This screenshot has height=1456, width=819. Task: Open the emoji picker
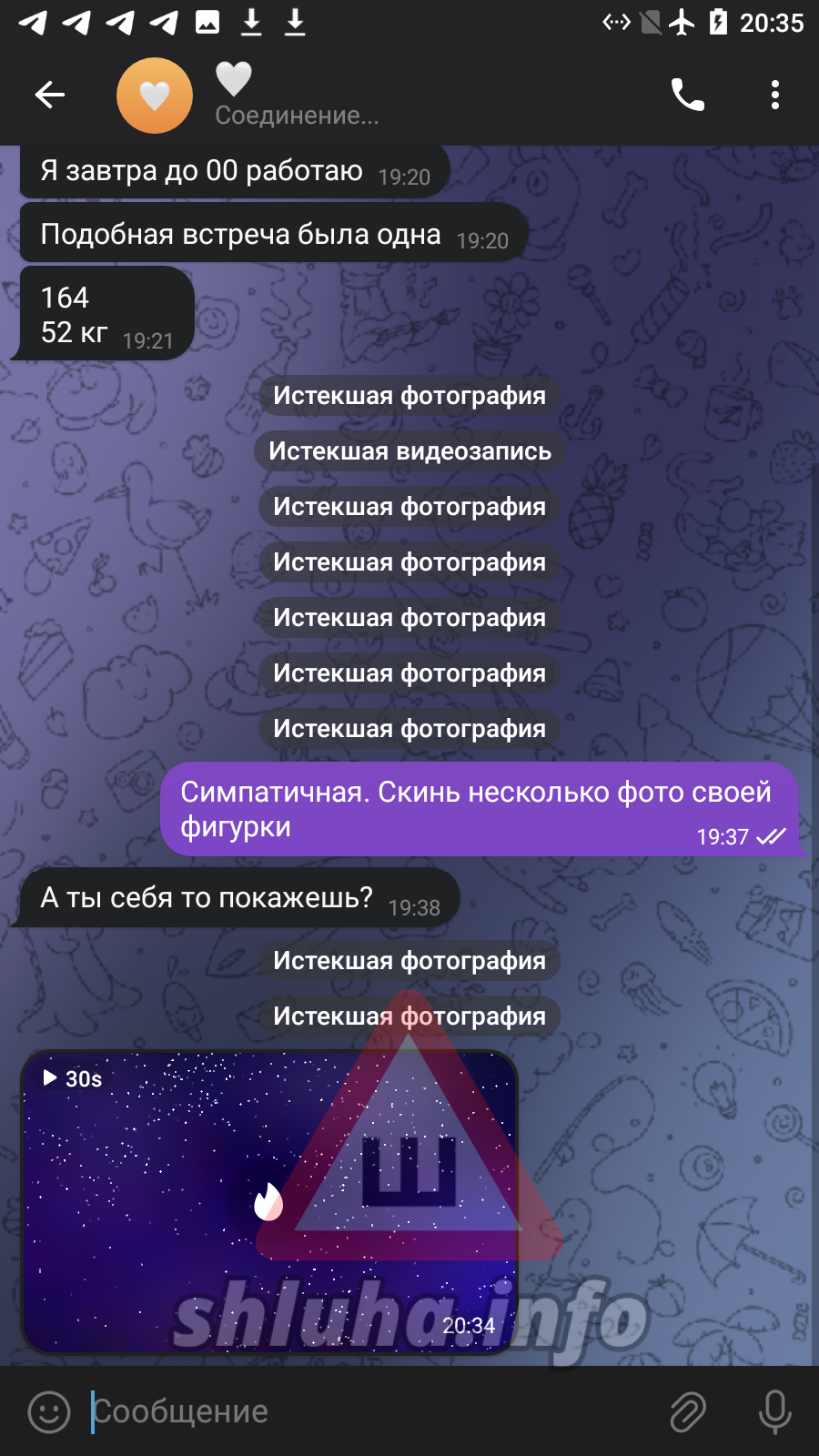(x=49, y=1412)
